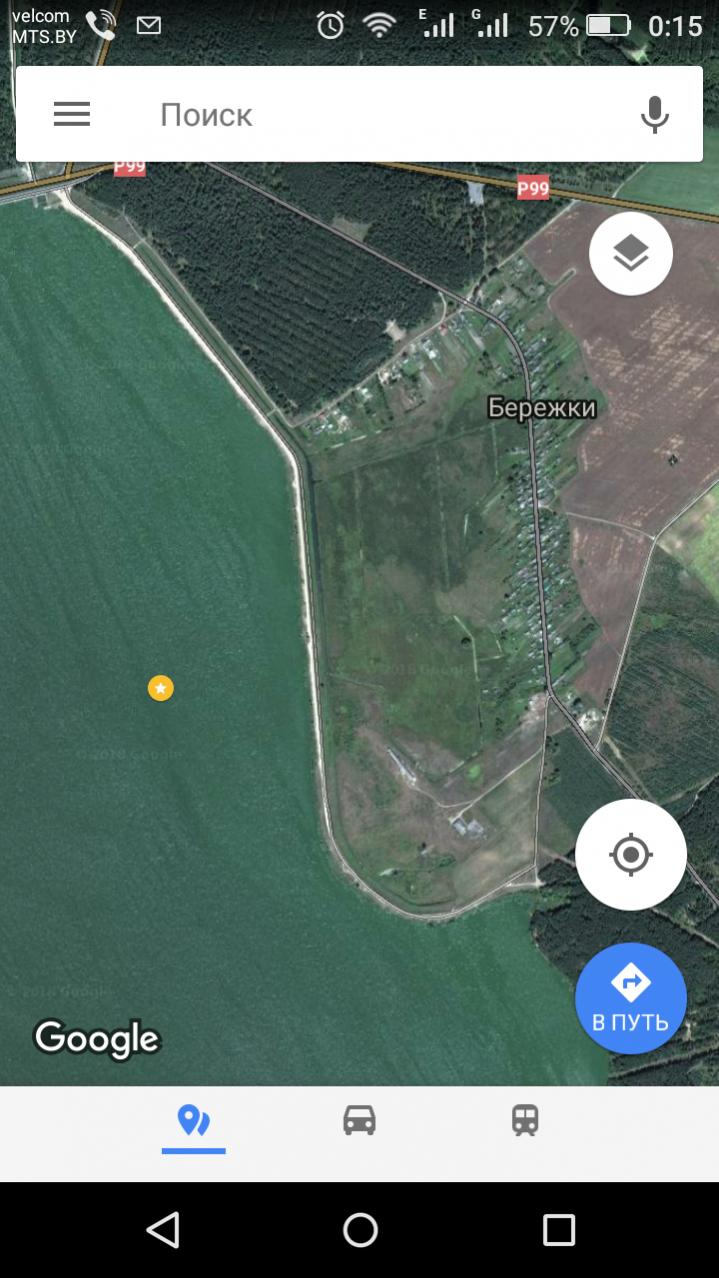This screenshot has width=719, height=1278.
Task: Tap the В ПУТЬ directions button
Action: pyautogui.click(x=630, y=998)
